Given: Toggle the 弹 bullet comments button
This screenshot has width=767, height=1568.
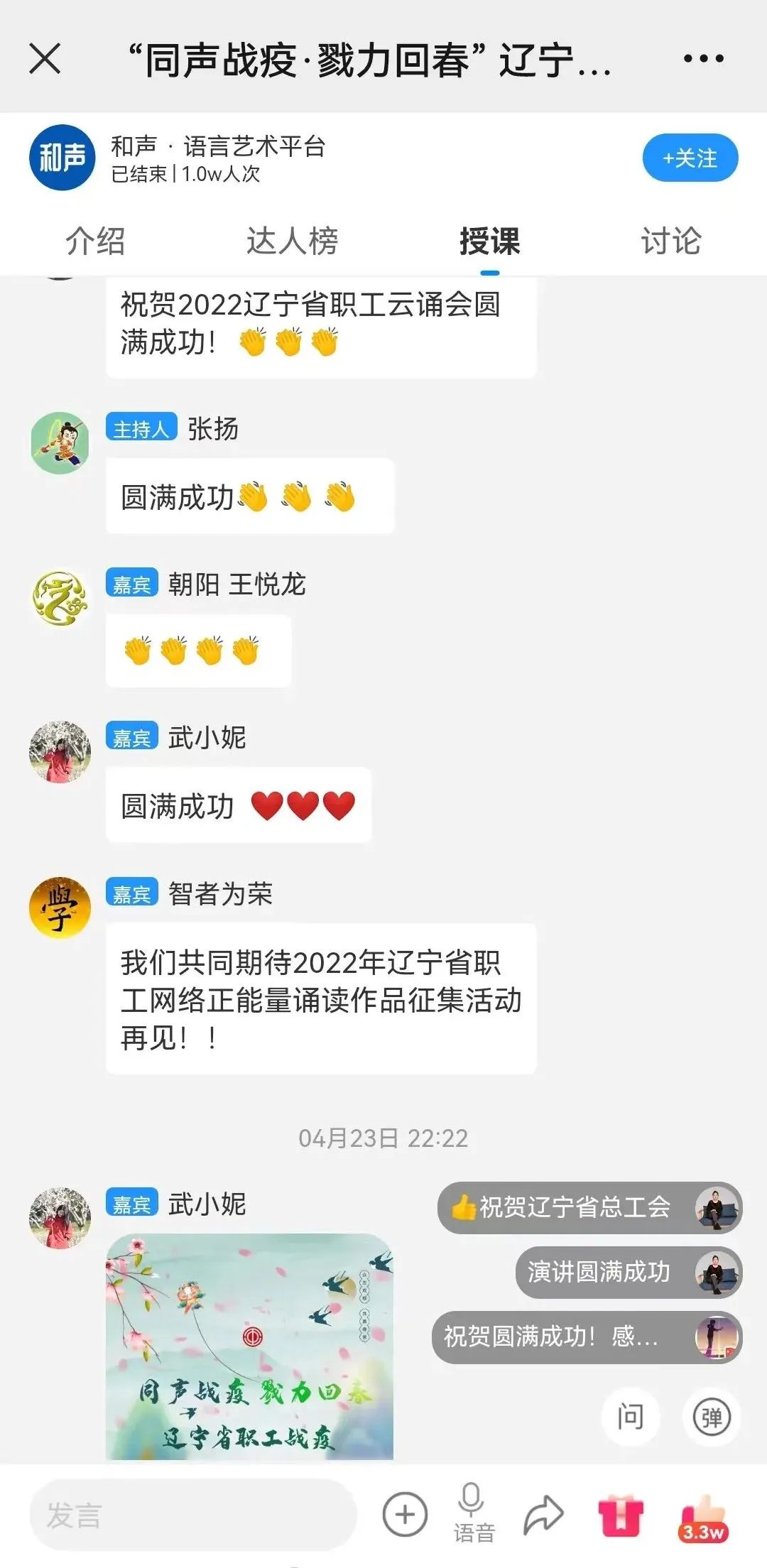Looking at the screenshot, I should point(712,1417).
